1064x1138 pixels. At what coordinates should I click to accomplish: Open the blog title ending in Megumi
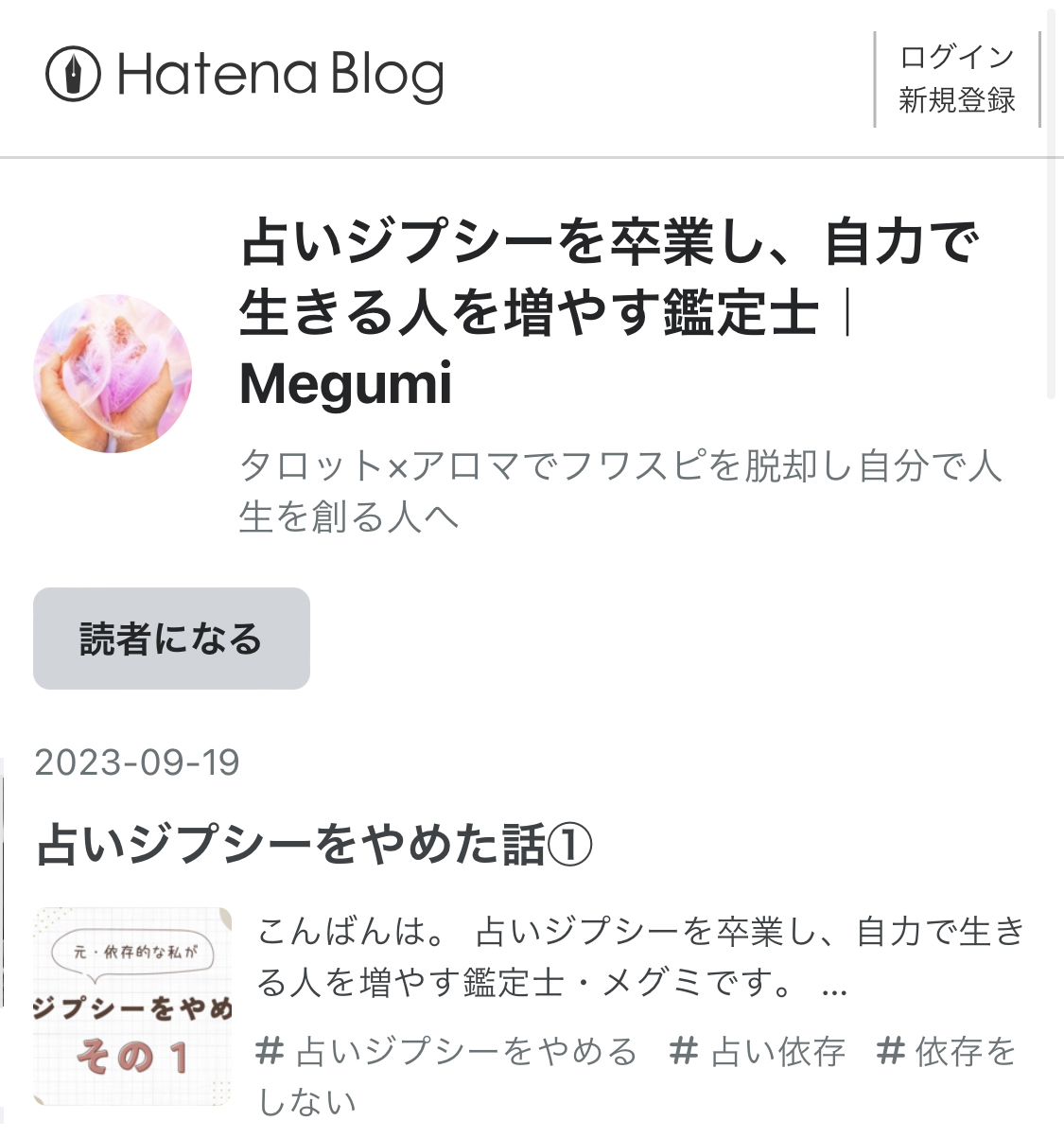[609, 312]
